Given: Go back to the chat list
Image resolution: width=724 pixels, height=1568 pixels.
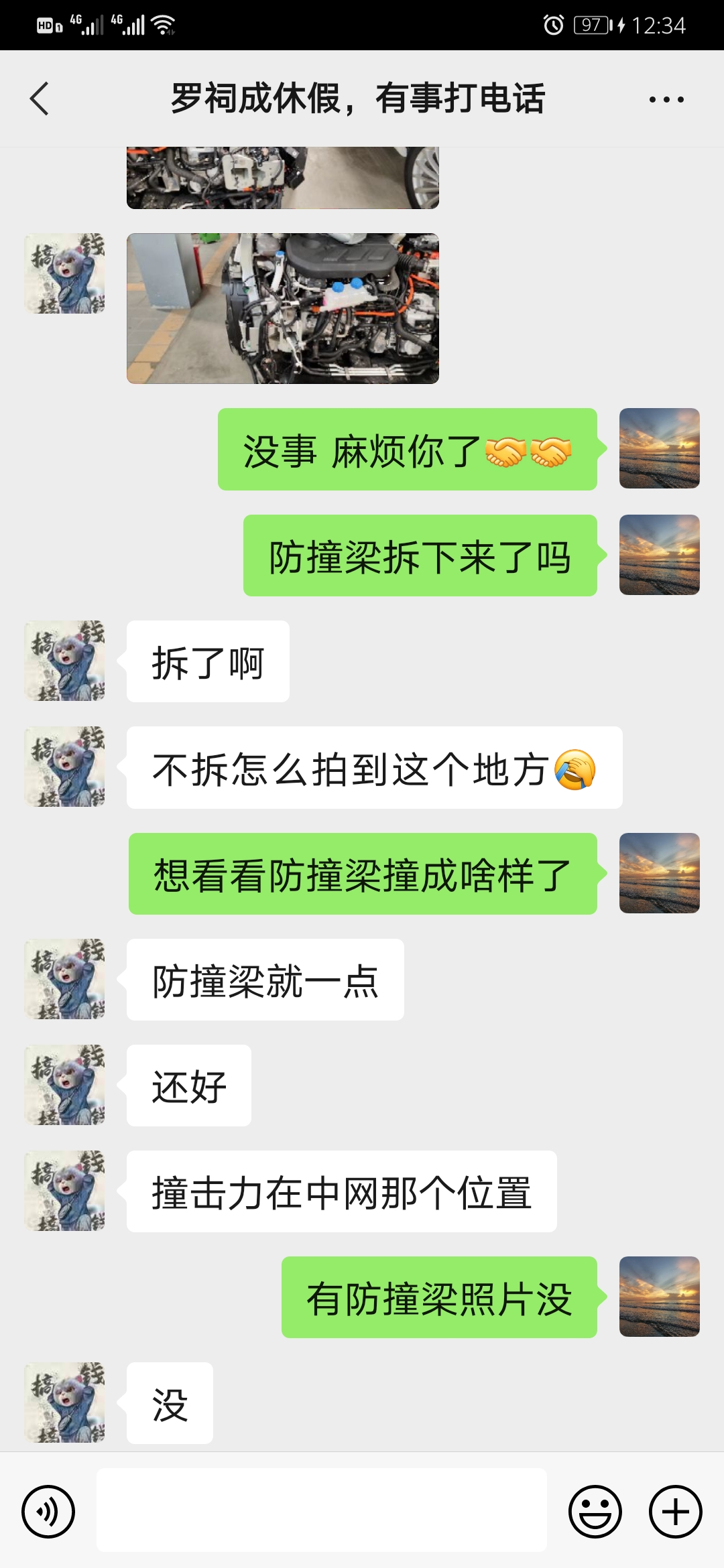Looking at the screenshot, I should [40, 99].
